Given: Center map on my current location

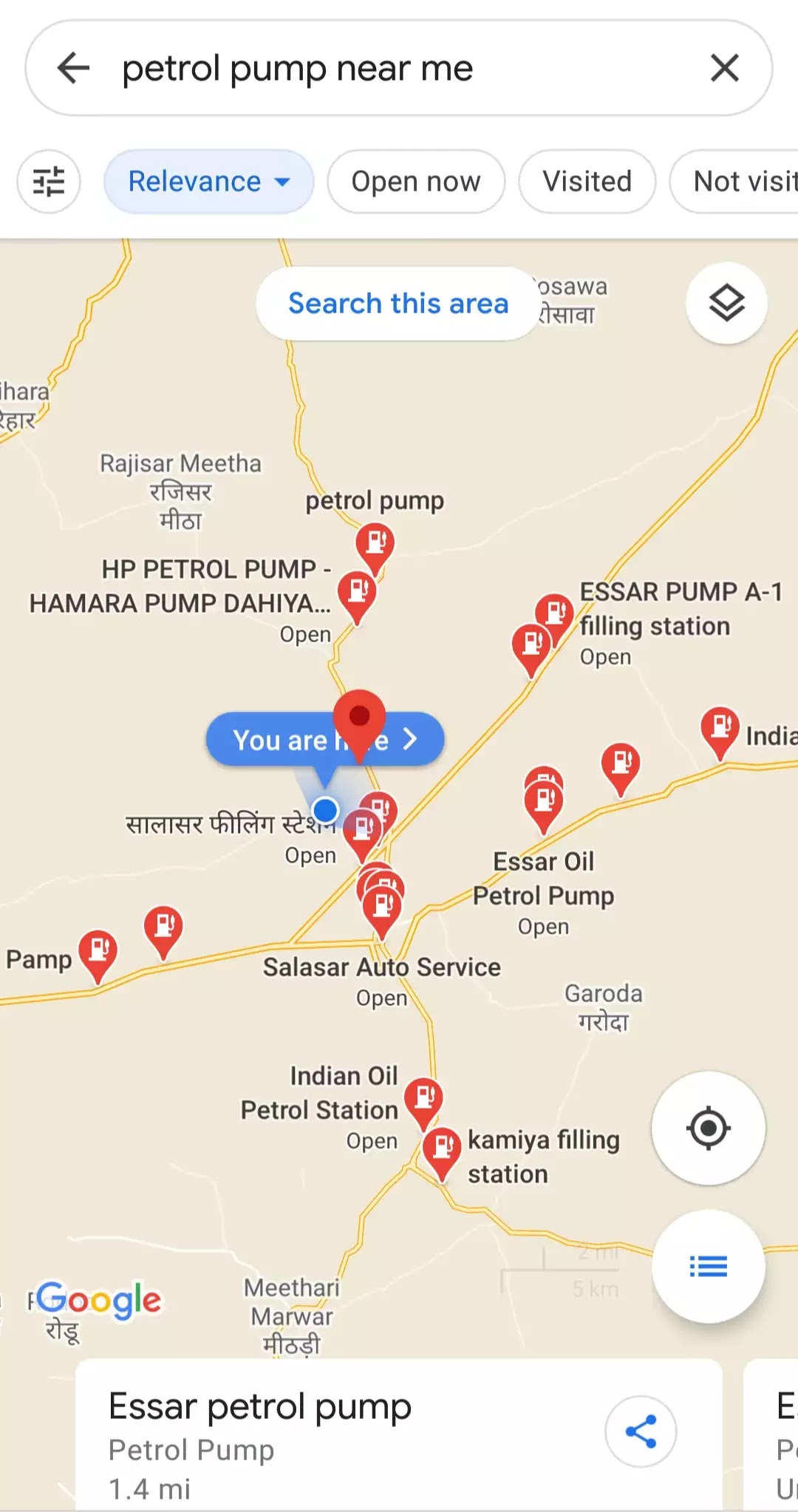Looking at the screenshot, I should [x=708, y=1128].
